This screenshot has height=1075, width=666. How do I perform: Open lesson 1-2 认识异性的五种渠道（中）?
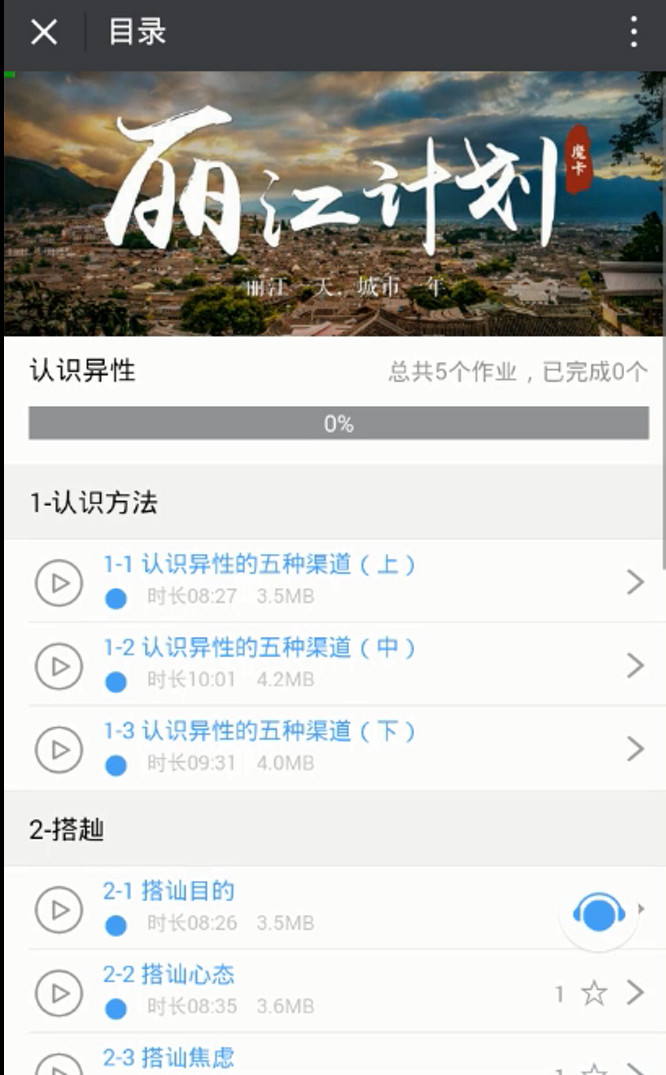coord(259,648)
